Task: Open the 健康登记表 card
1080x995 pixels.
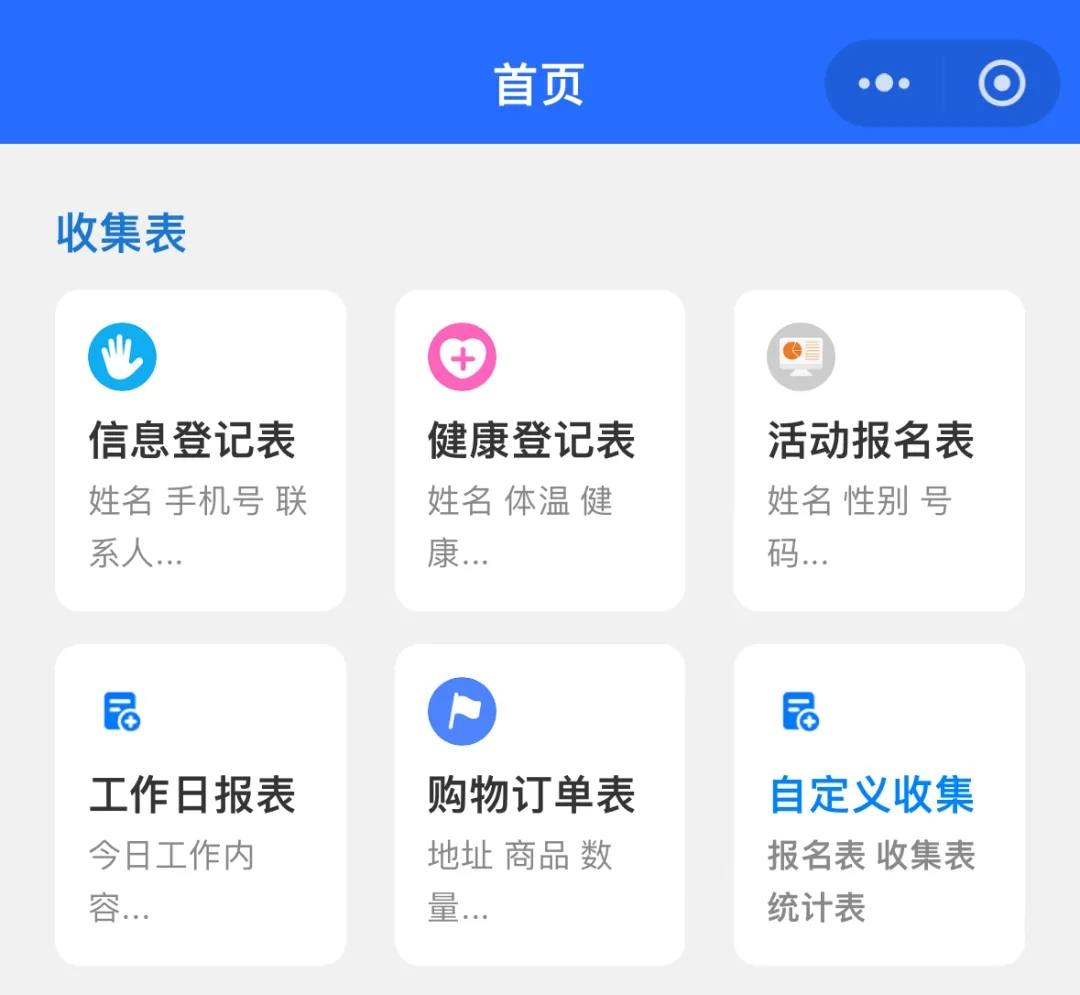Action: [539, 450]
